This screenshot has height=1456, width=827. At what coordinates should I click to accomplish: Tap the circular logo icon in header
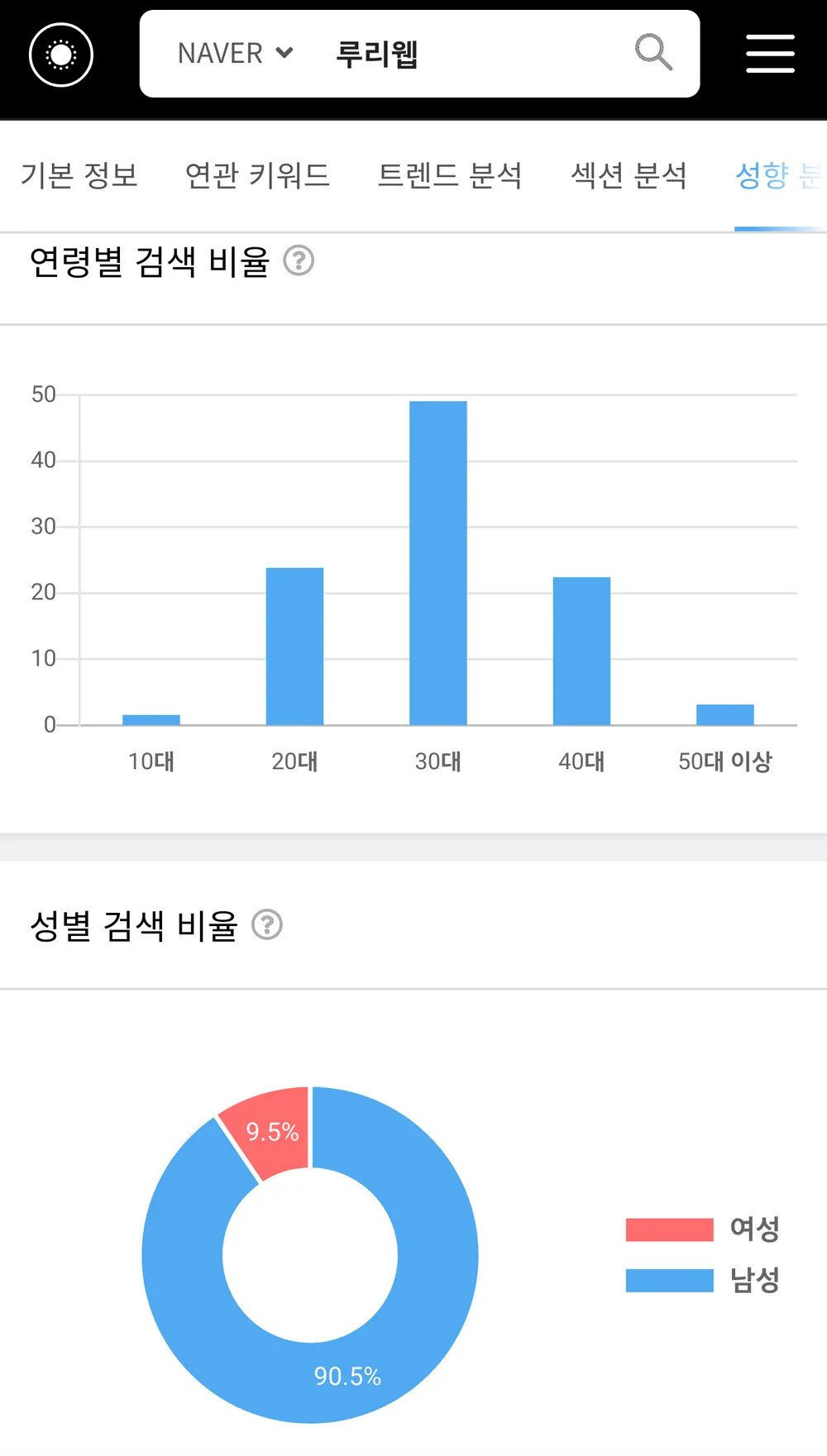click(x=61, y=55)
